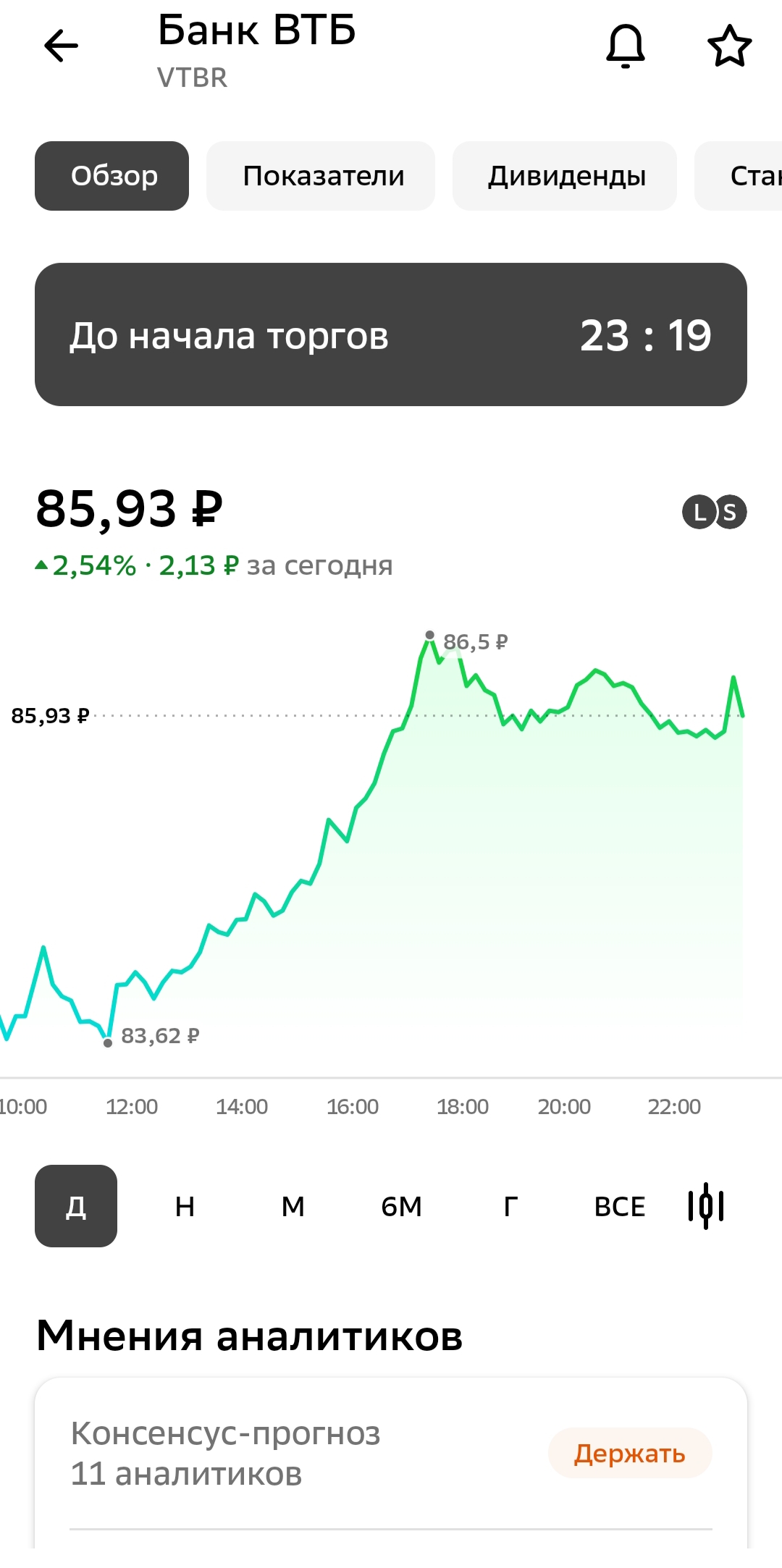
Task: Select the 6М chart range
Action: (x=401, y=1206)
